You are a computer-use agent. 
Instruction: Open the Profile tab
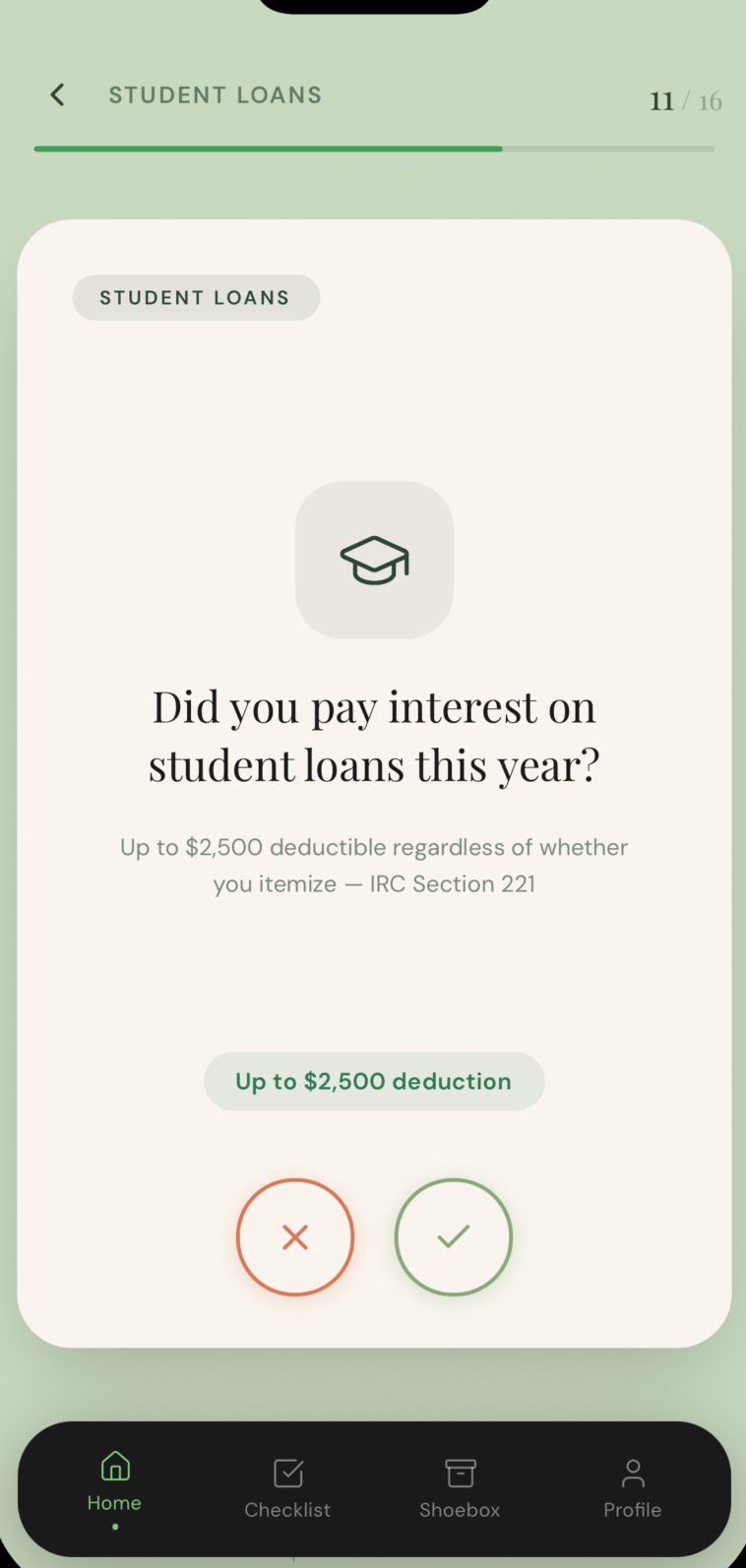point(632,1488)
